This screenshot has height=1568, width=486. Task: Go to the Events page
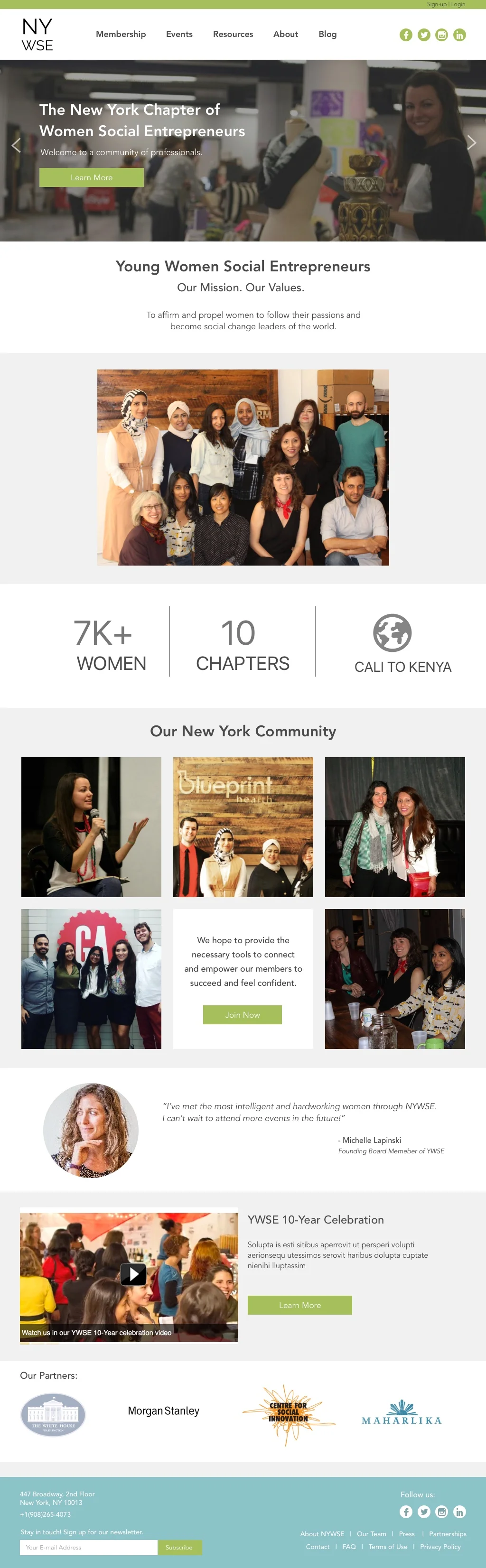(179, 34)
